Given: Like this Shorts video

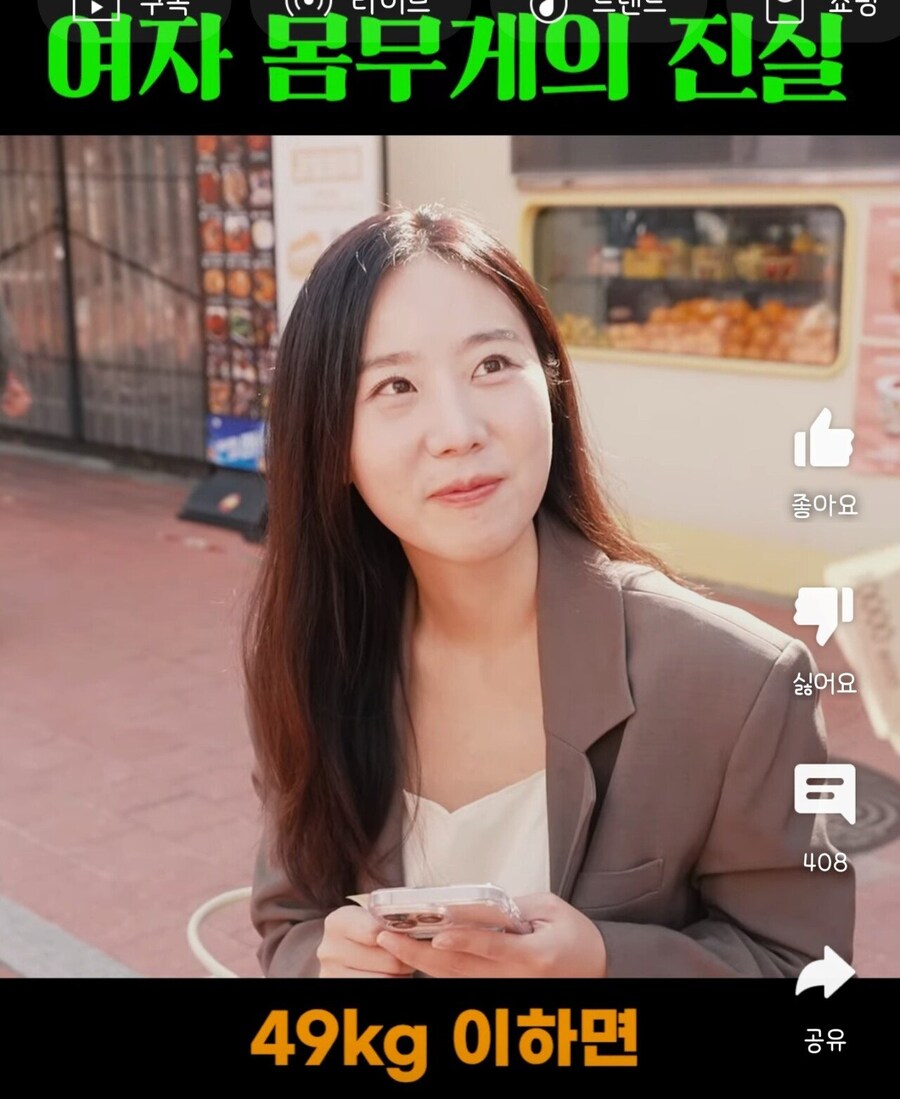Looking at the screenshot, I should [x=823, y=440].
